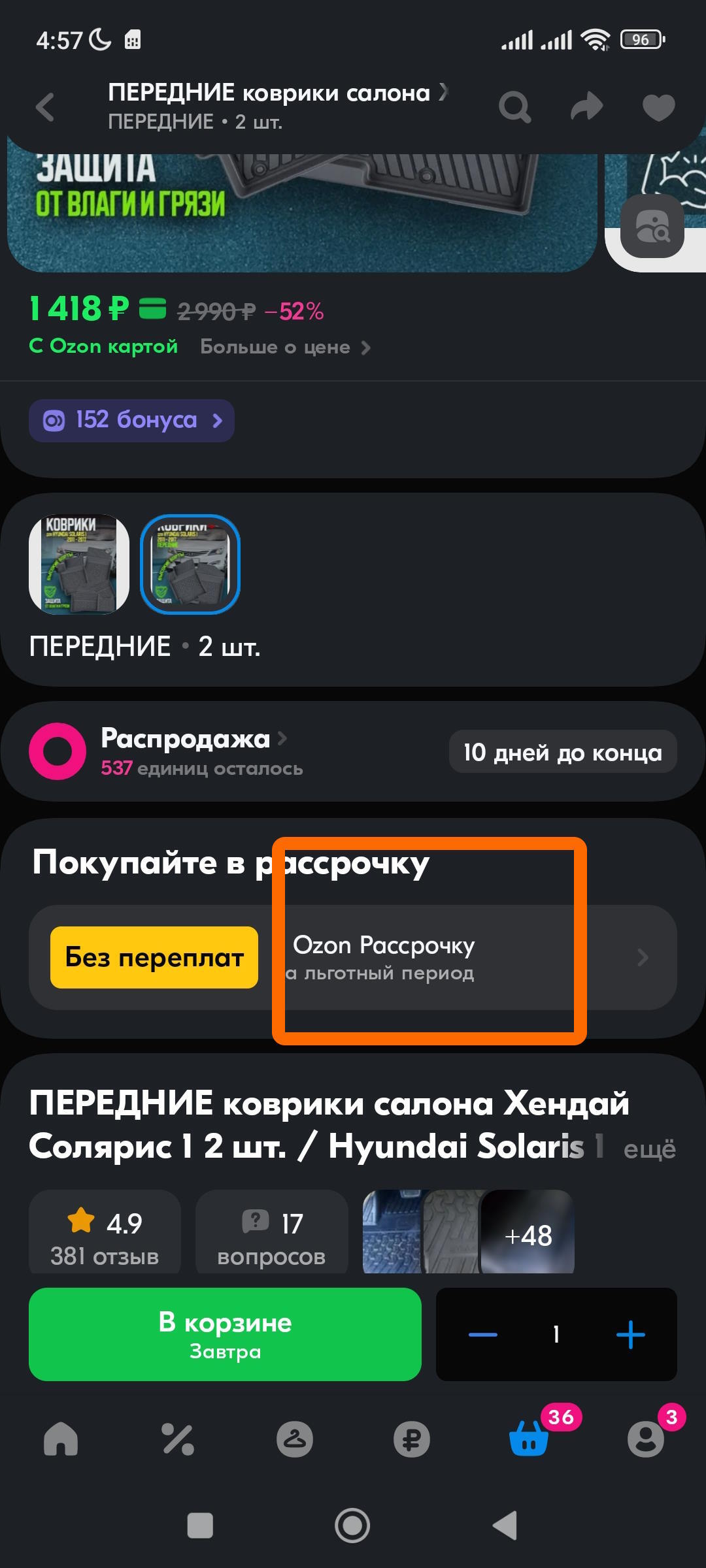
Task: Increase the quantity with plus
Action: (x=630, y=1334)
